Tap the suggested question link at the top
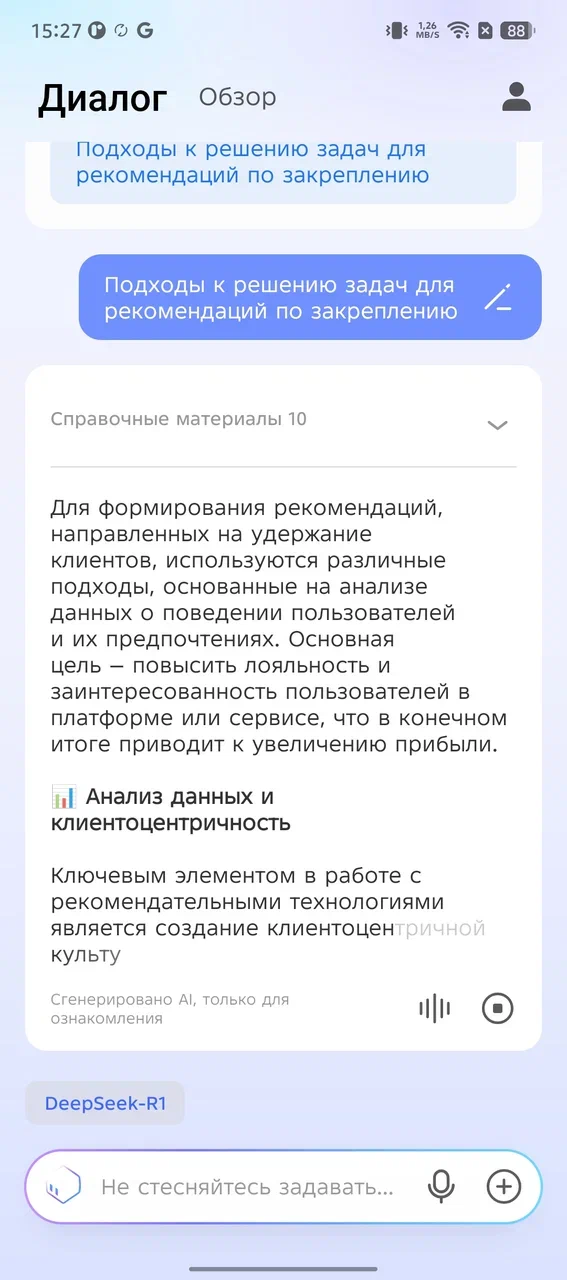Image resolution: width=567 pixels, height=1280 pixels. coord(252,162)
